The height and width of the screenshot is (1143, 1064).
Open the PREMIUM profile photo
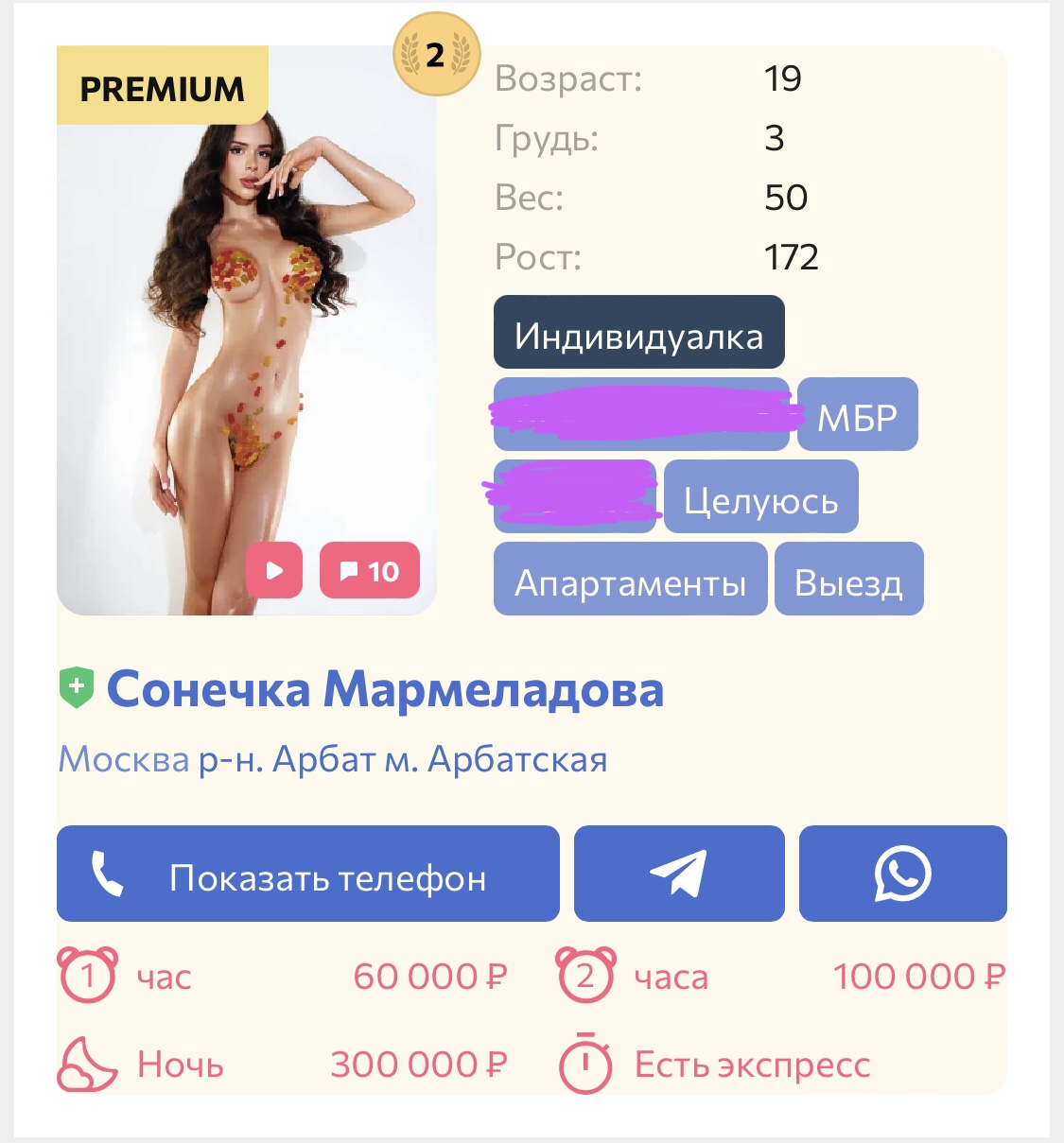[x=246, y=359]
